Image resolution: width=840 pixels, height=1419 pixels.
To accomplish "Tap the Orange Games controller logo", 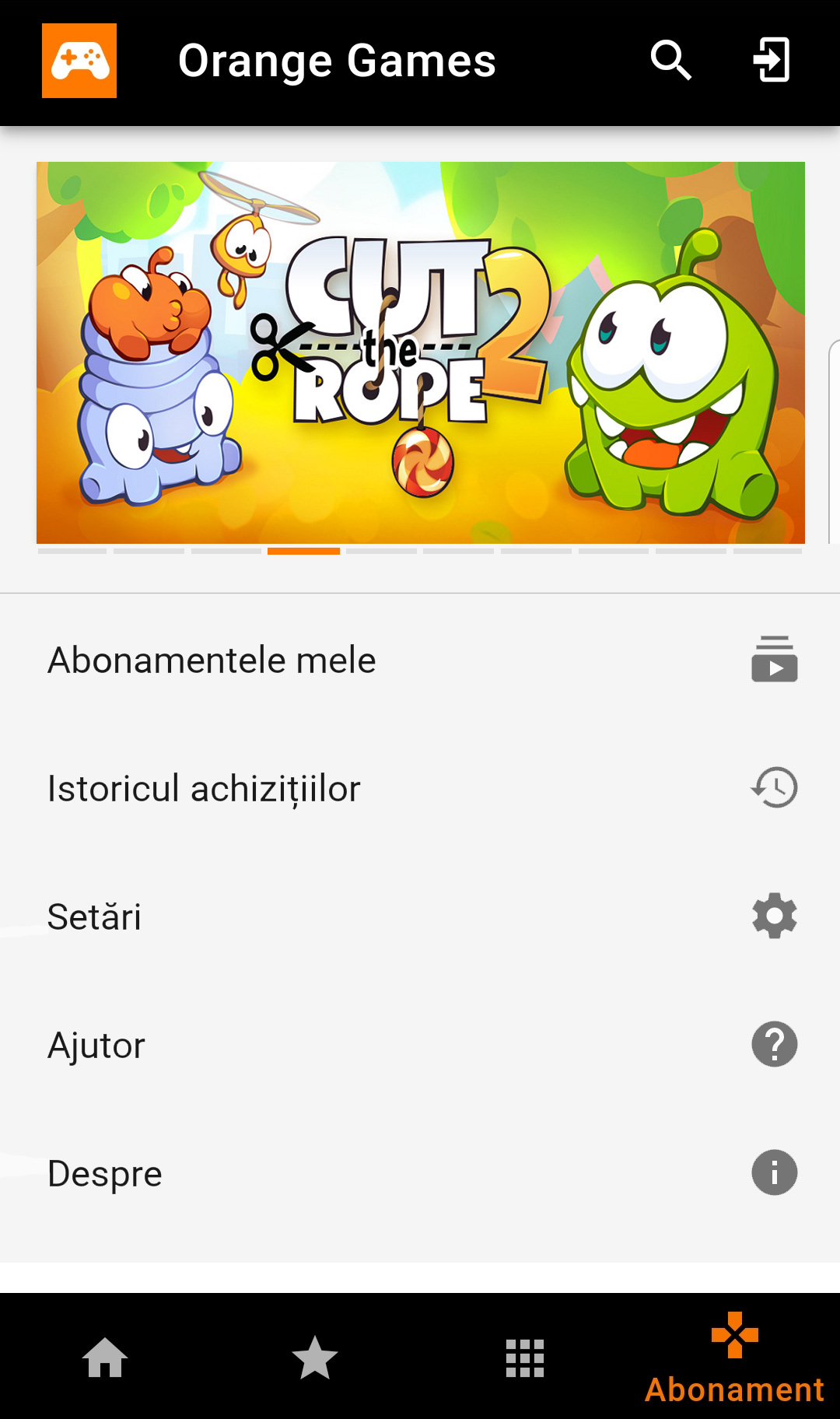I will [79, 61].
